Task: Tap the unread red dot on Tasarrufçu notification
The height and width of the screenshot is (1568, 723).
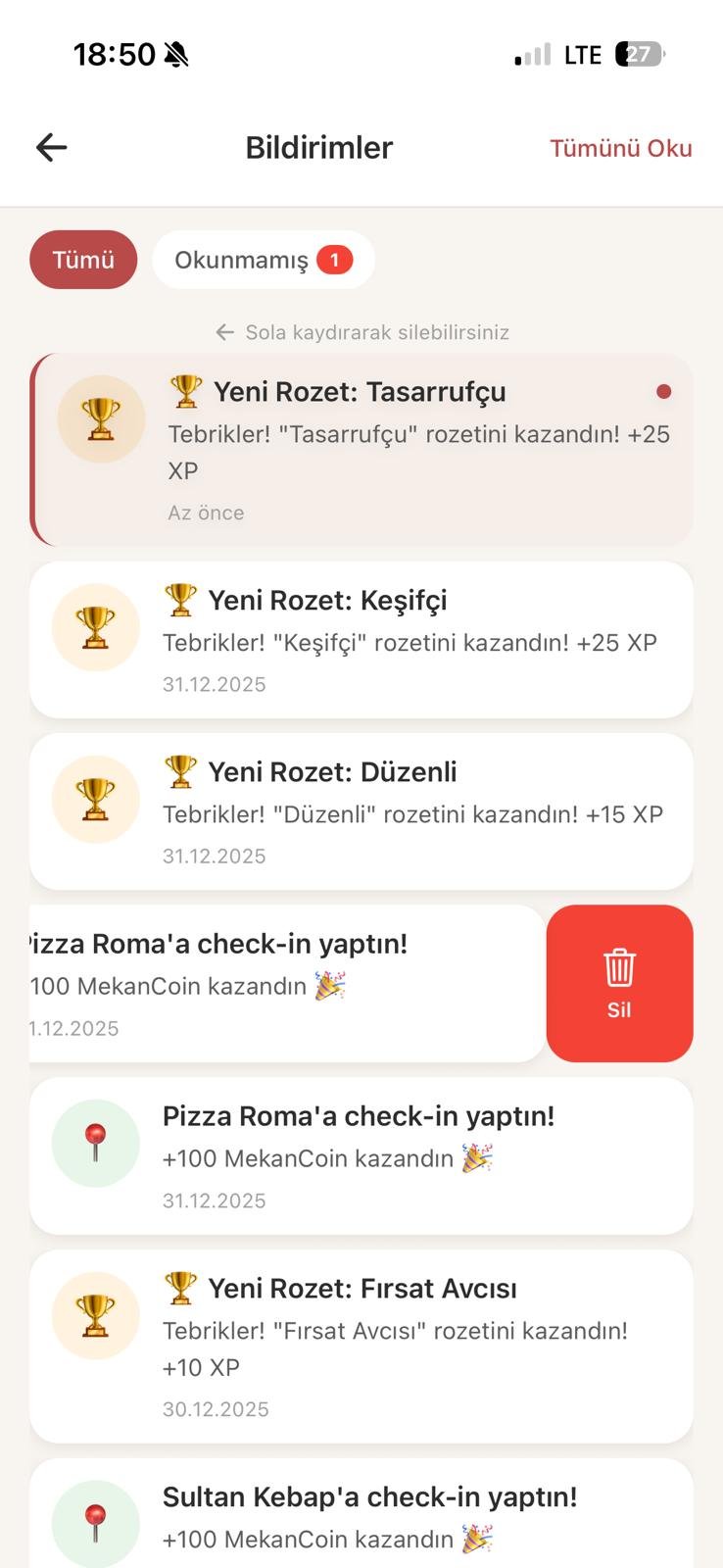Action: point(664,391)
